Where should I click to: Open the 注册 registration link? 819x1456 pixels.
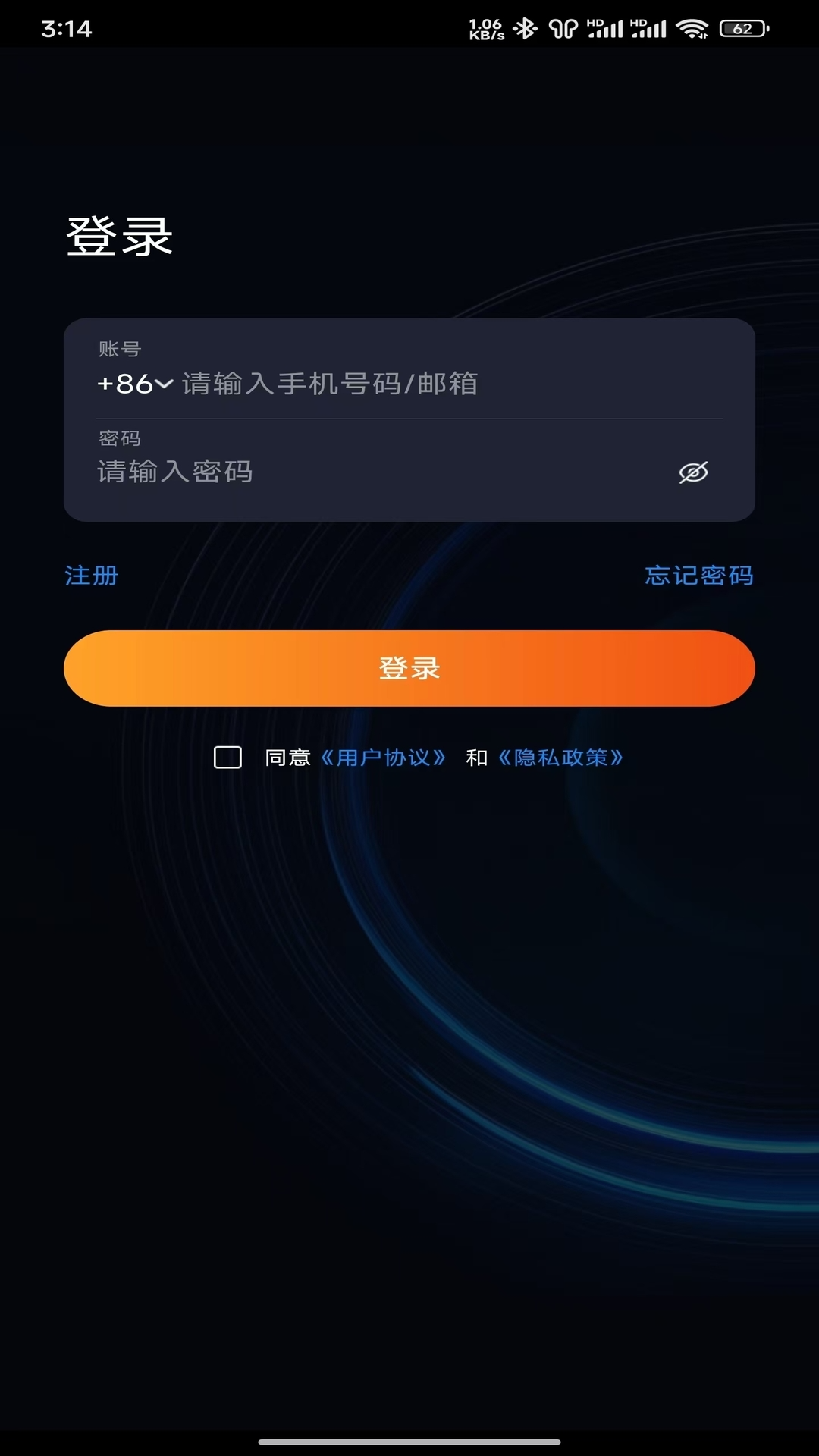pyautogui.click(x=90, y=576)
